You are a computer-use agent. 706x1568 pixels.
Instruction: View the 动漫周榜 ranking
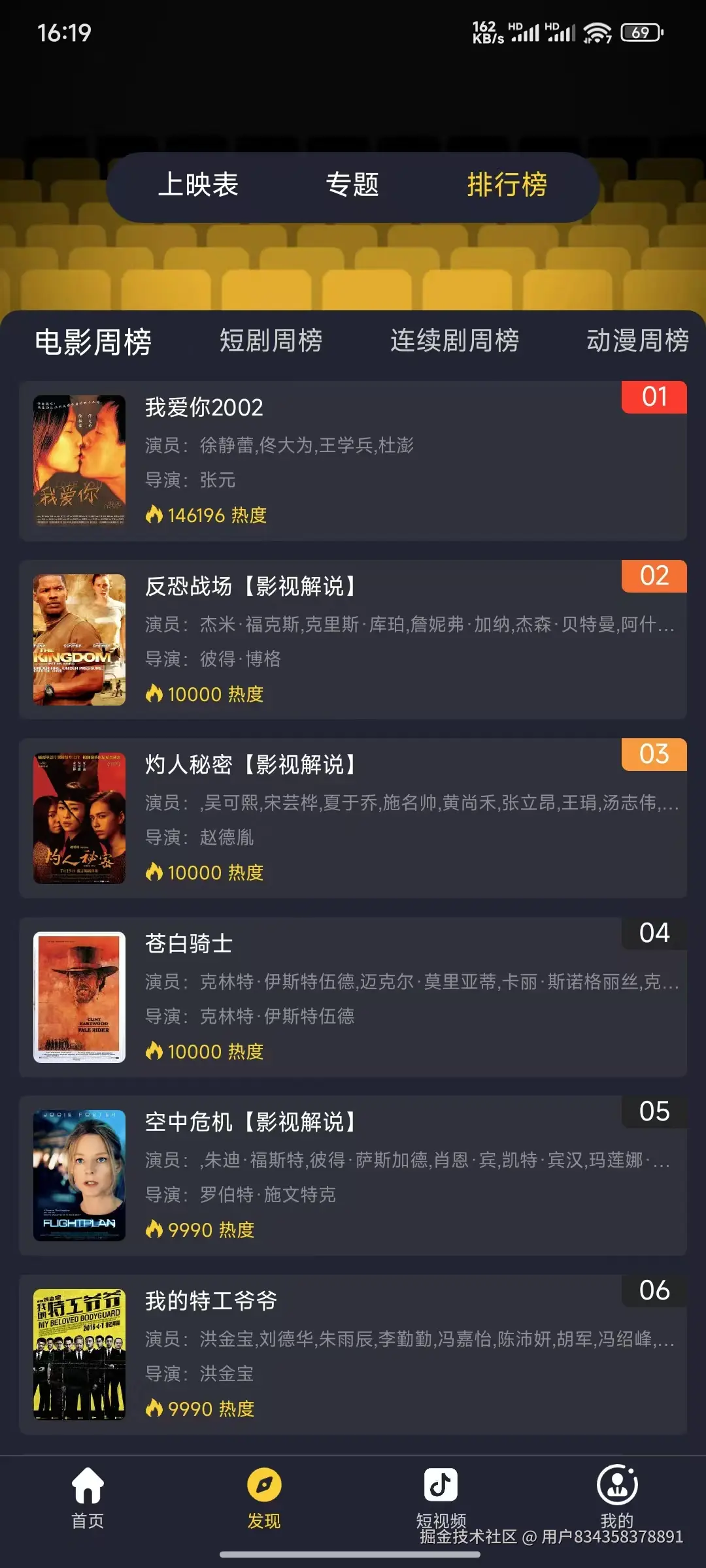click(637, 341)
